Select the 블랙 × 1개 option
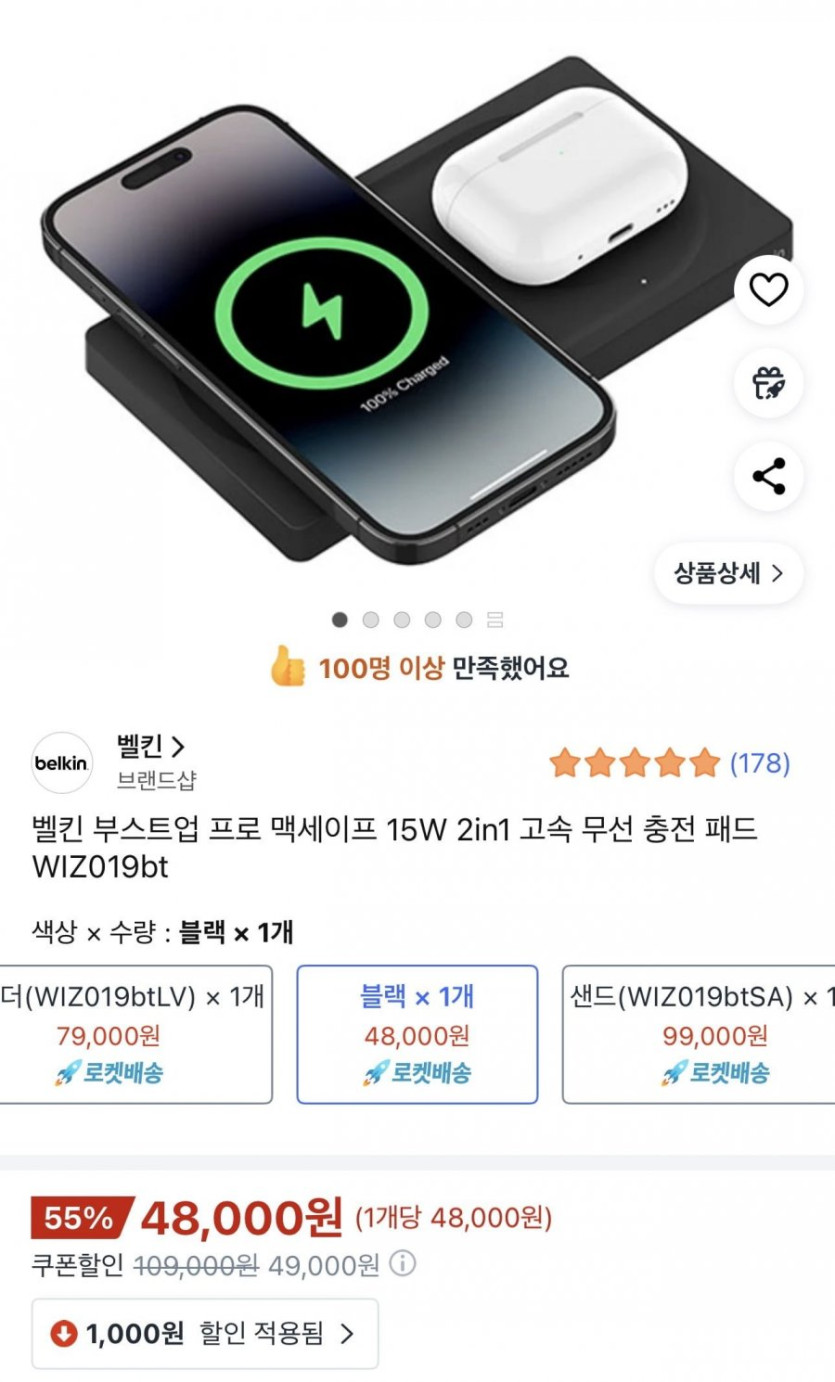835x1382 pixels. 417,1034
